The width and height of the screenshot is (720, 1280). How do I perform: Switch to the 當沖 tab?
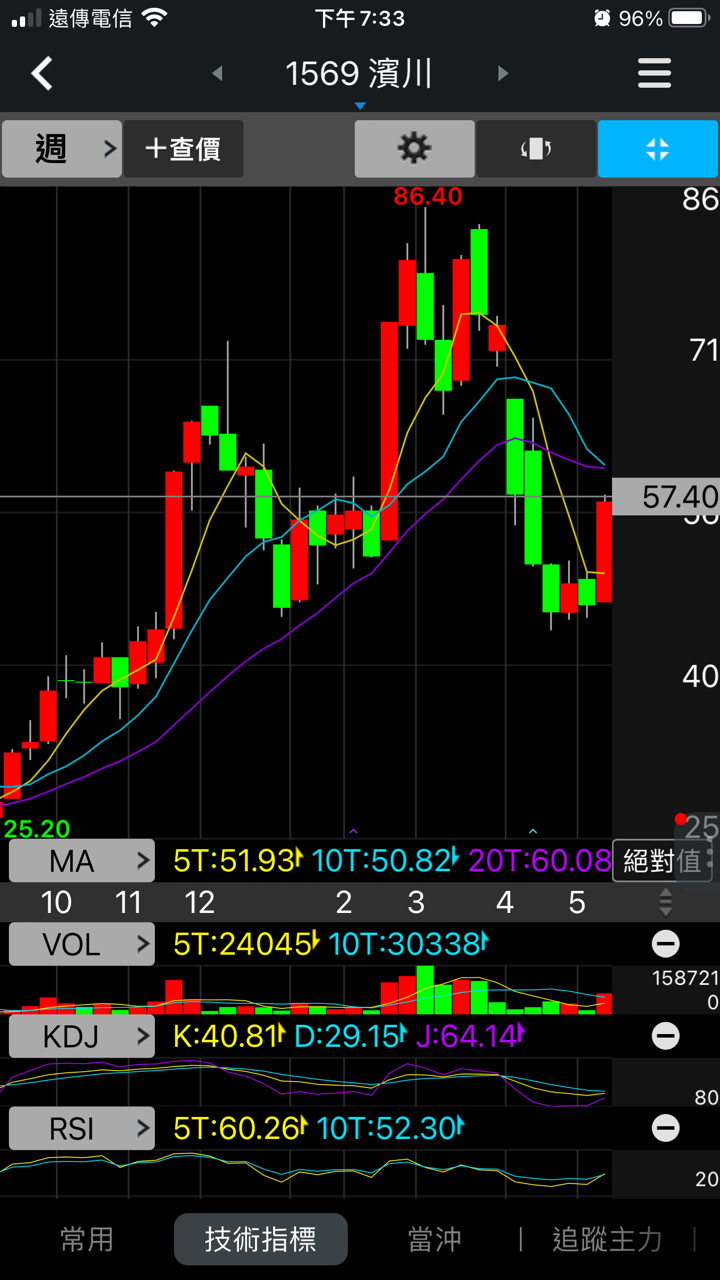[434, 1239]
